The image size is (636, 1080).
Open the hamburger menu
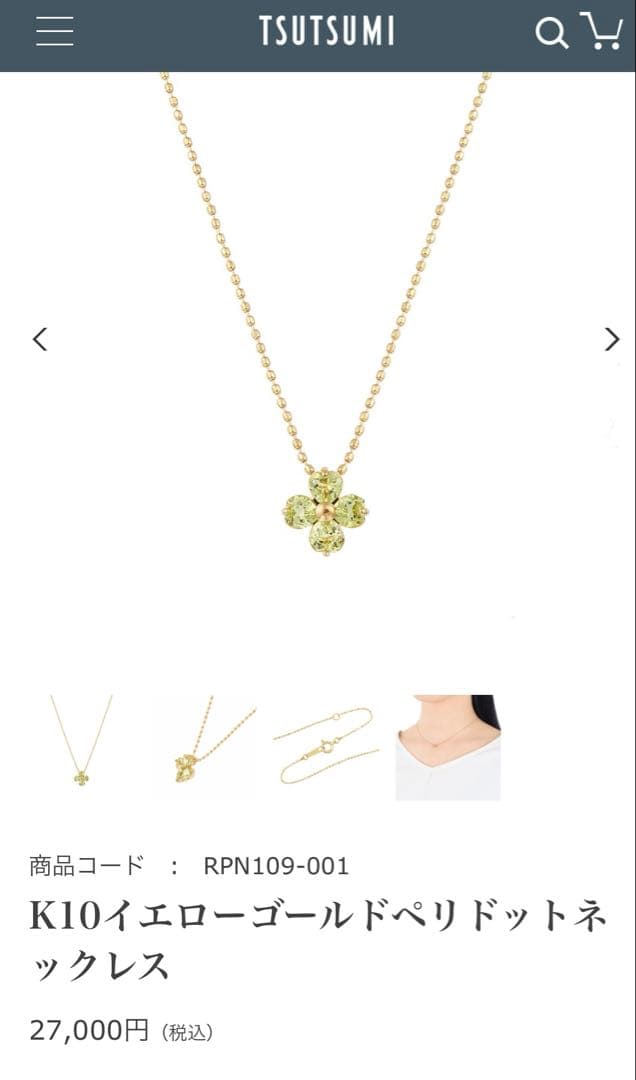pos(54,32)
